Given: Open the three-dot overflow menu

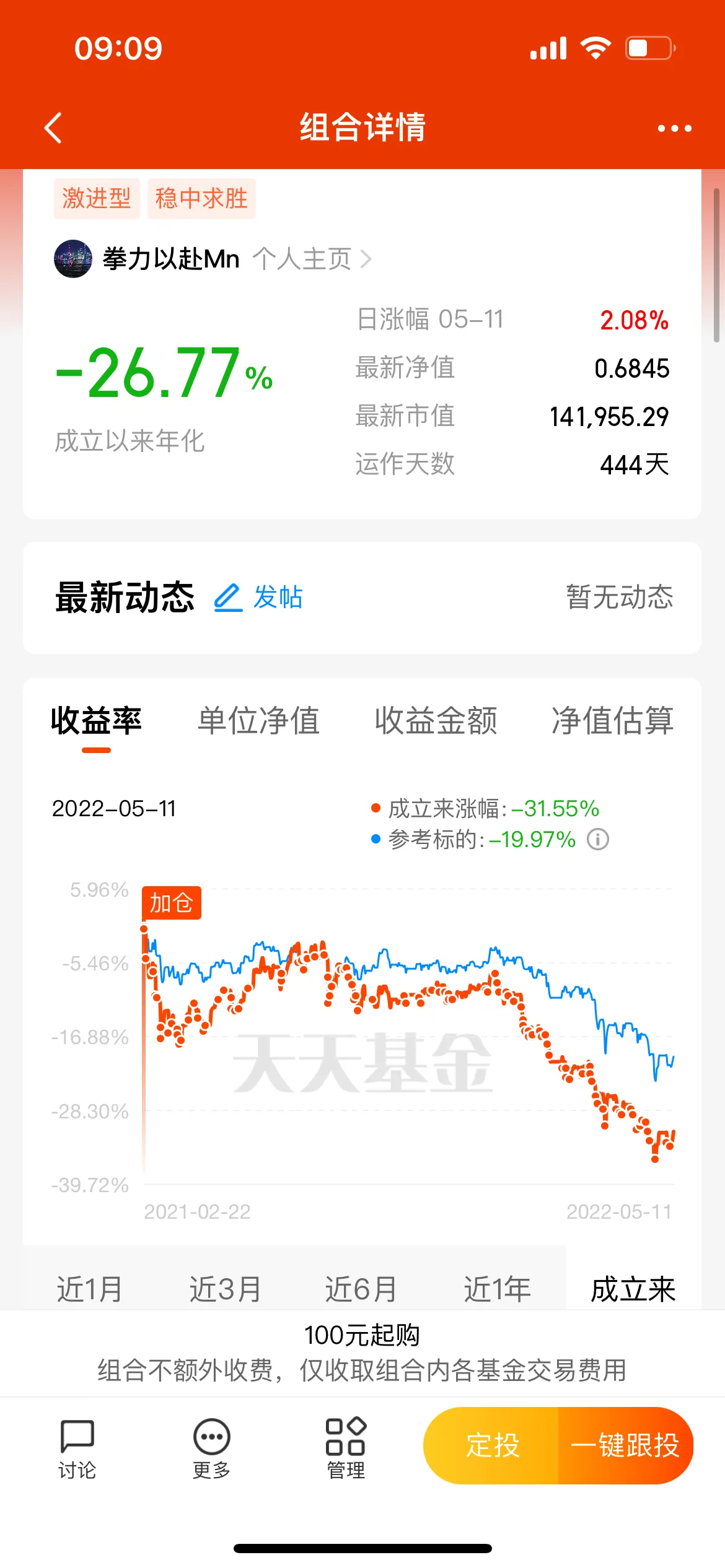Looking at the screenshot, I should (674, 128).
